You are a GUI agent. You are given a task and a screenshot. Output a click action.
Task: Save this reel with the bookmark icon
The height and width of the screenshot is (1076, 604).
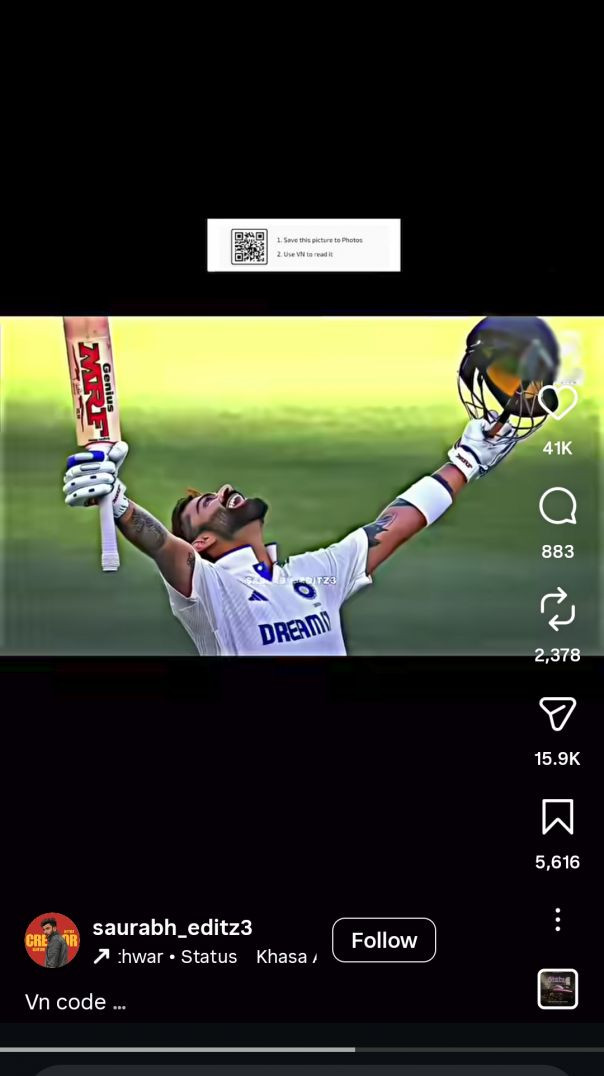[557, 817]
